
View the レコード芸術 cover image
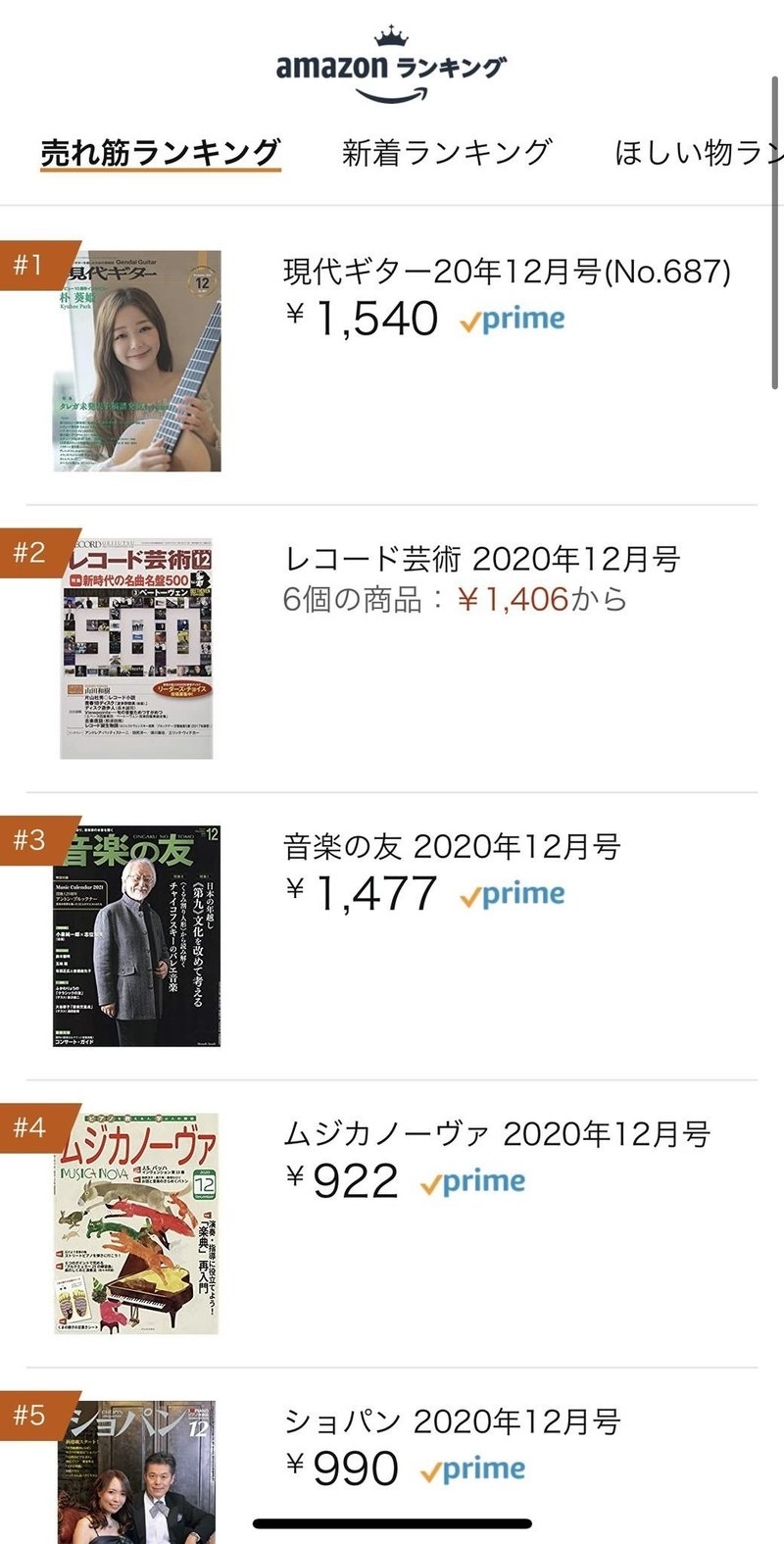pos(136,648)
